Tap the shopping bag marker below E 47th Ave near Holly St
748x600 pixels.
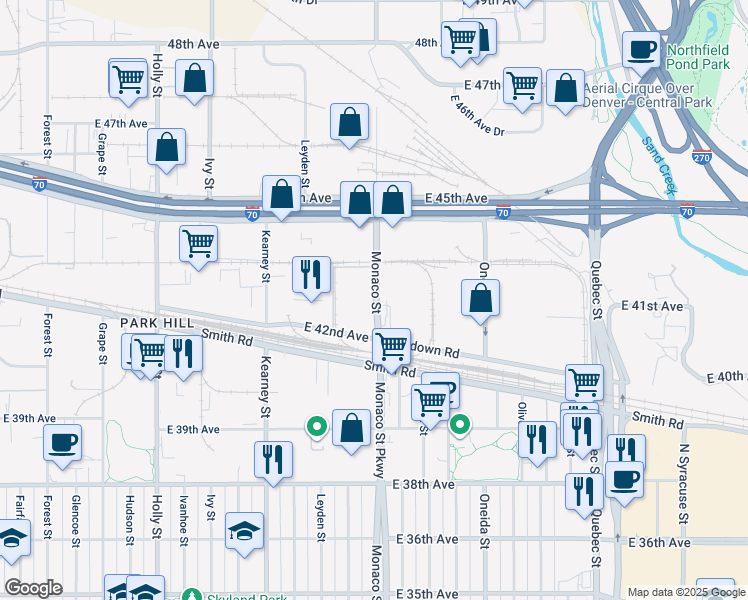pos(166,151)
